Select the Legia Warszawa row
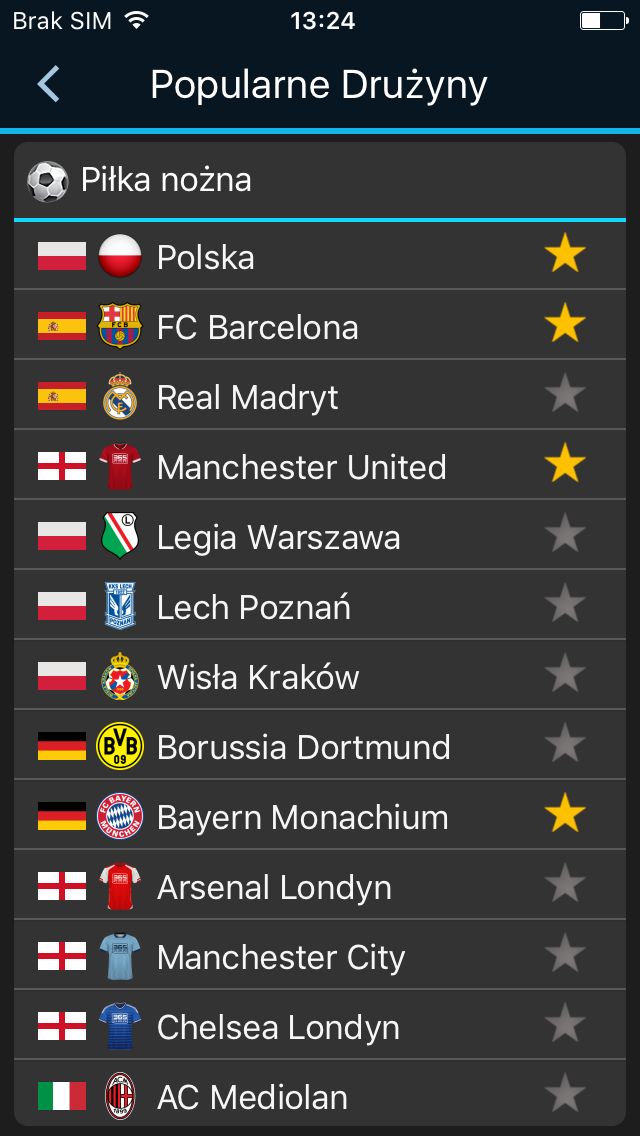 point(320,535)
